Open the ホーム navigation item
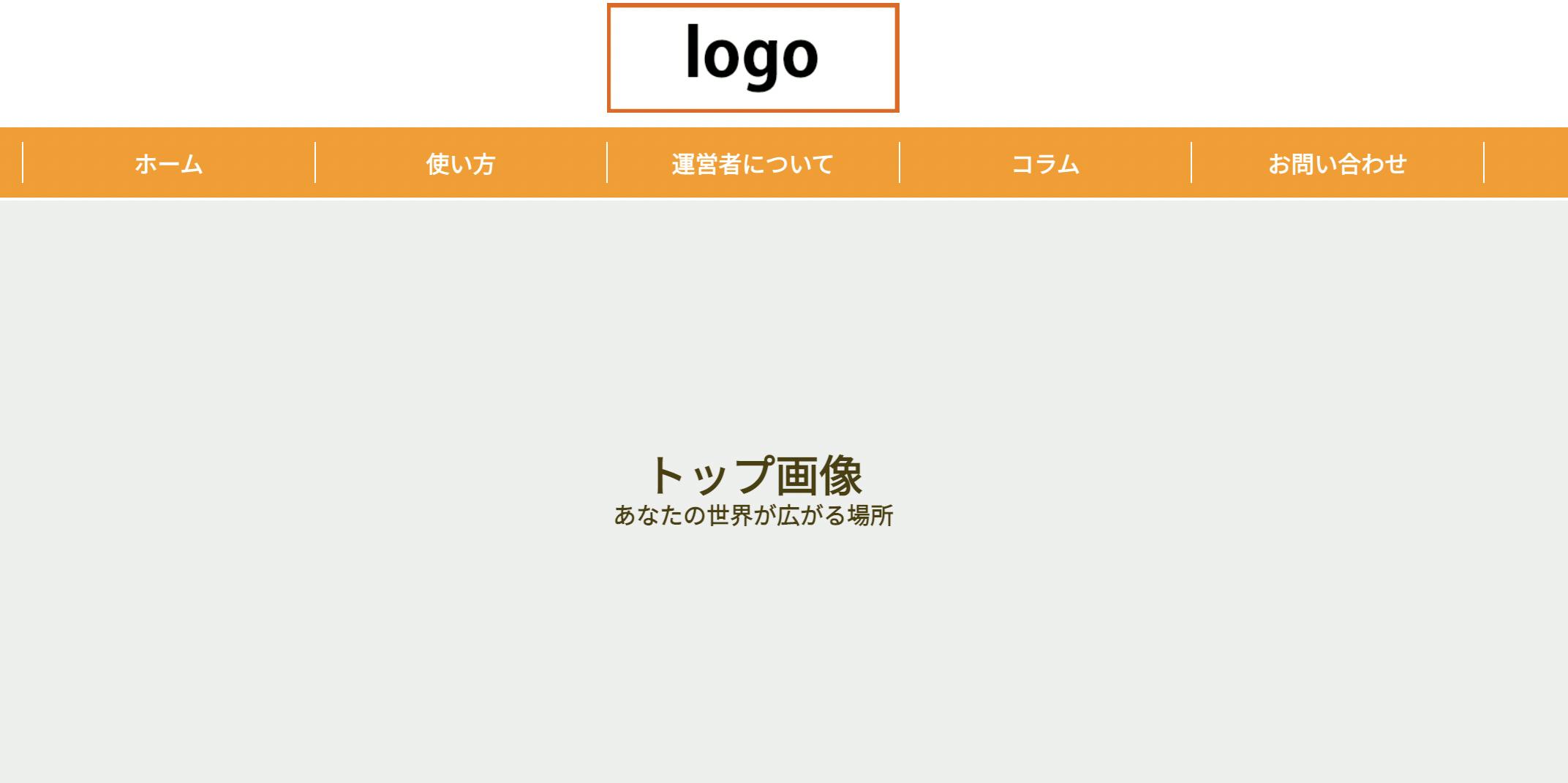Viewport: 1568px width, 783px height. tap(169, 163)
